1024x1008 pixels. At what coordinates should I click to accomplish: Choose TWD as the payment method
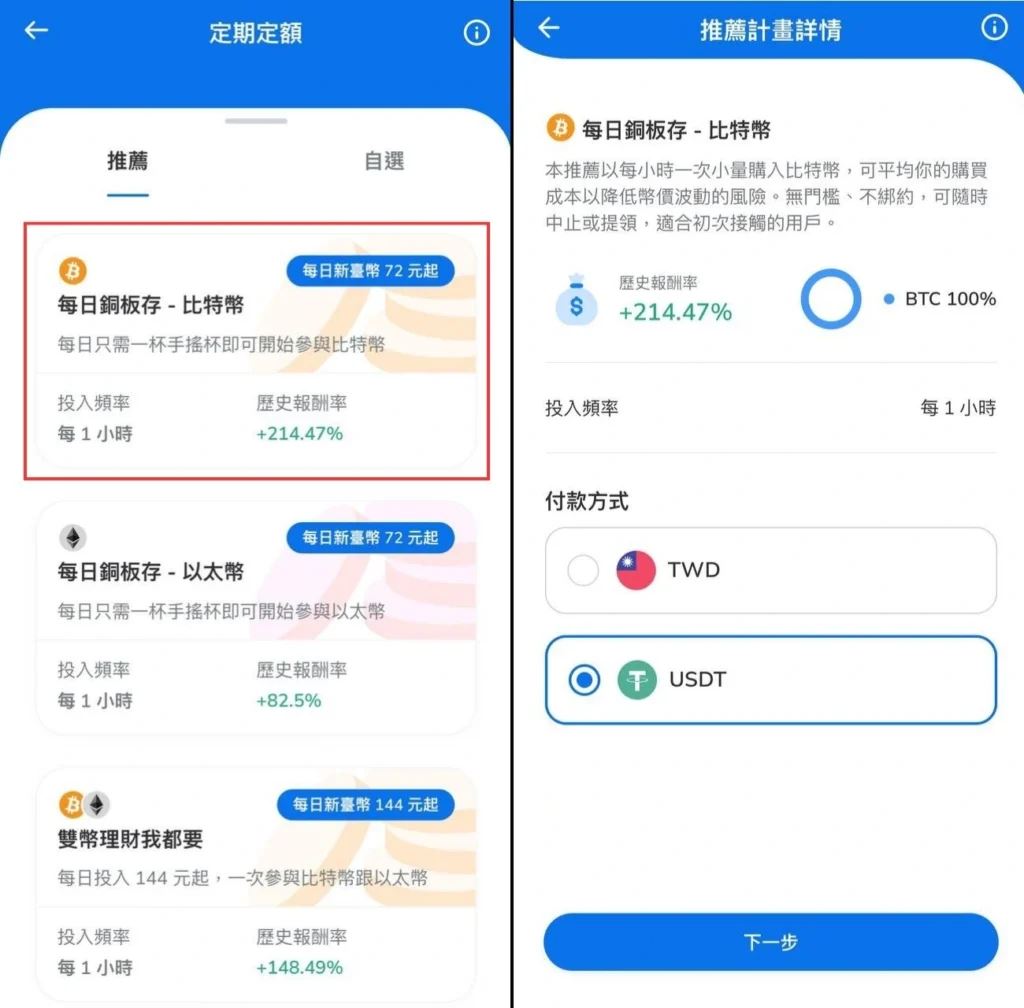pyautogui.click(x=770, y=570)
